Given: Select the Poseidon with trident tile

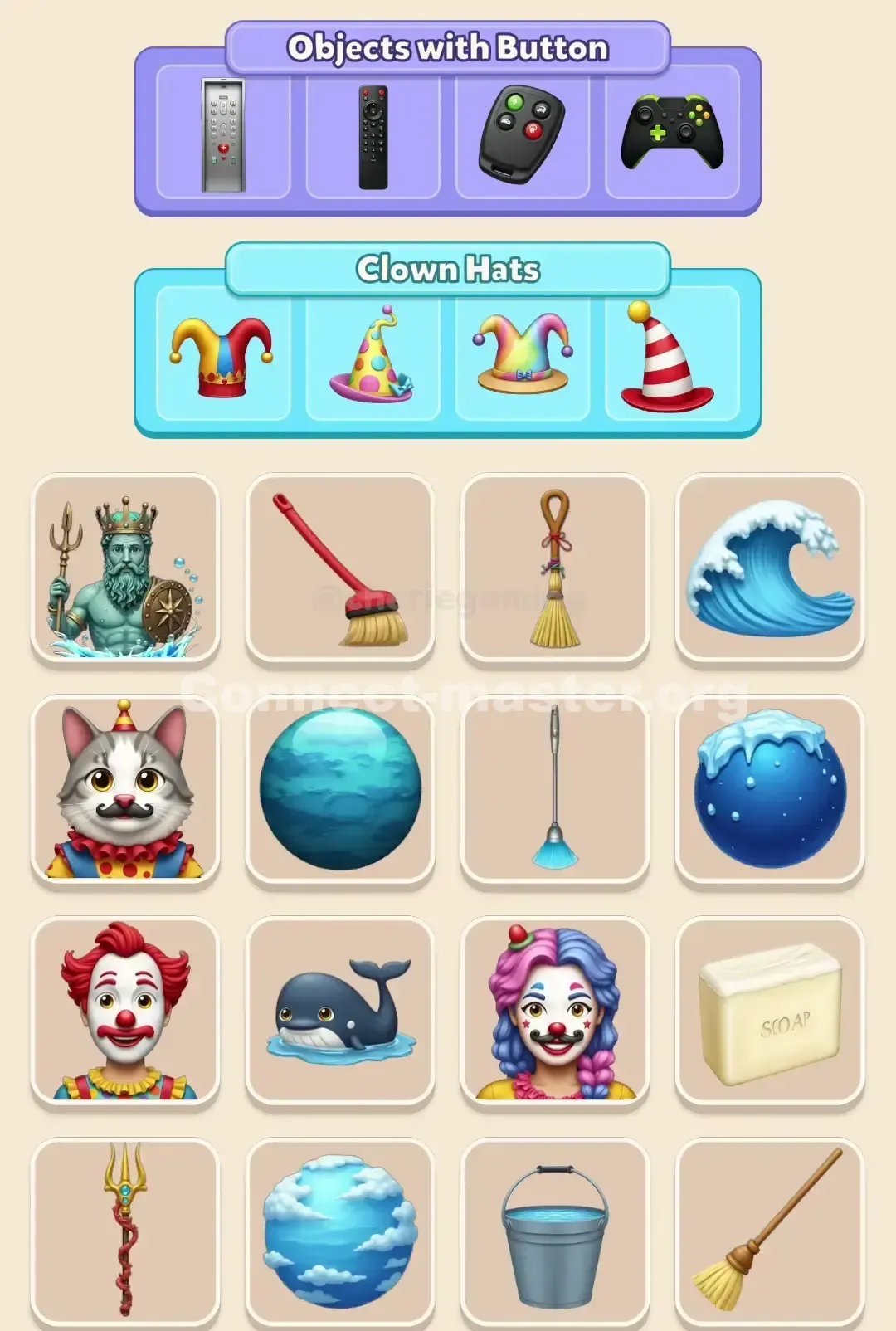Looking at the screenshot, I should 124,568.
